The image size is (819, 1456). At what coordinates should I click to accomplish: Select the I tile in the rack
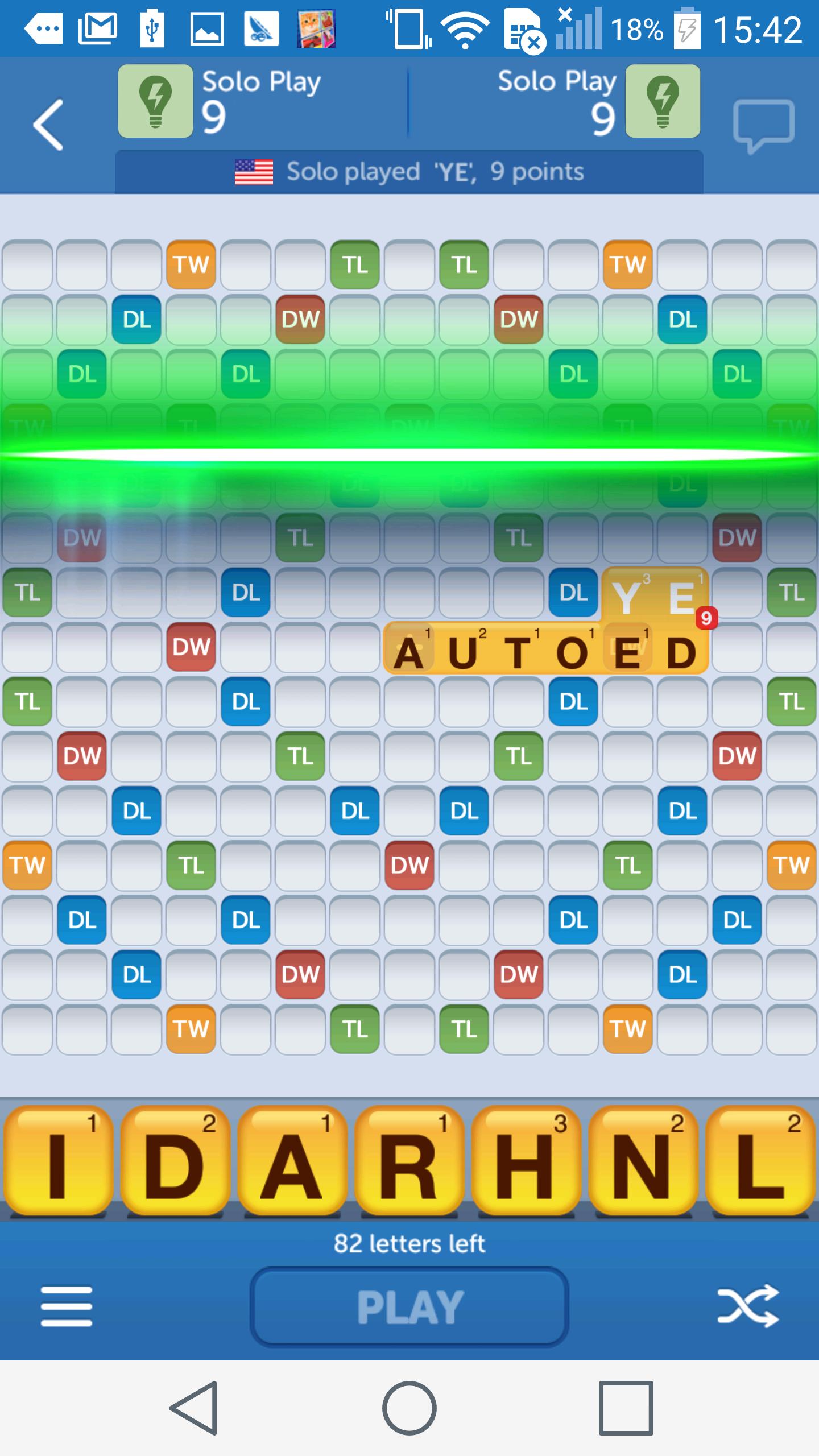(57, 1160)
